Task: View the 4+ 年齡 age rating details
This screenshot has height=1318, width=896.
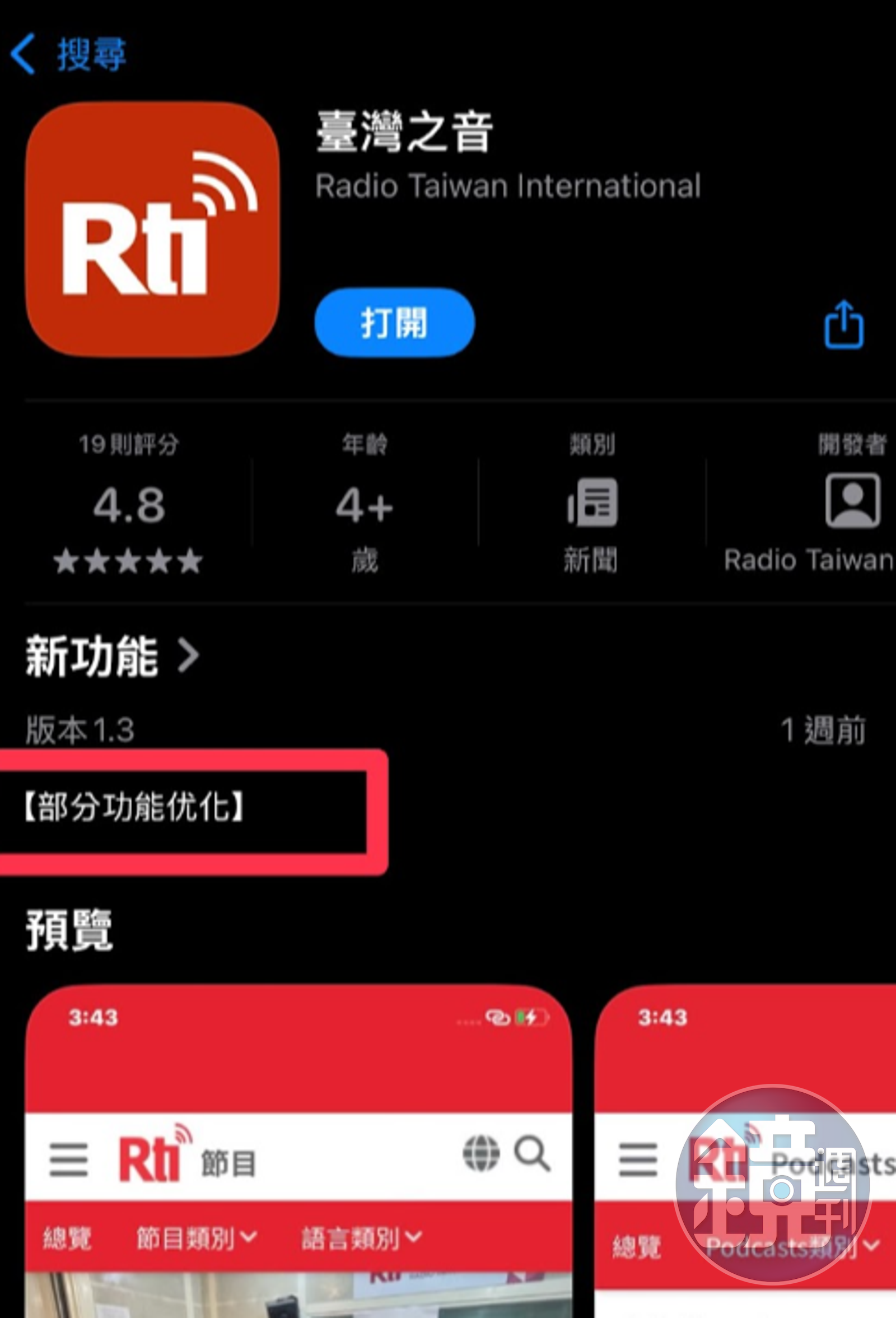Action: coord(364,505)
